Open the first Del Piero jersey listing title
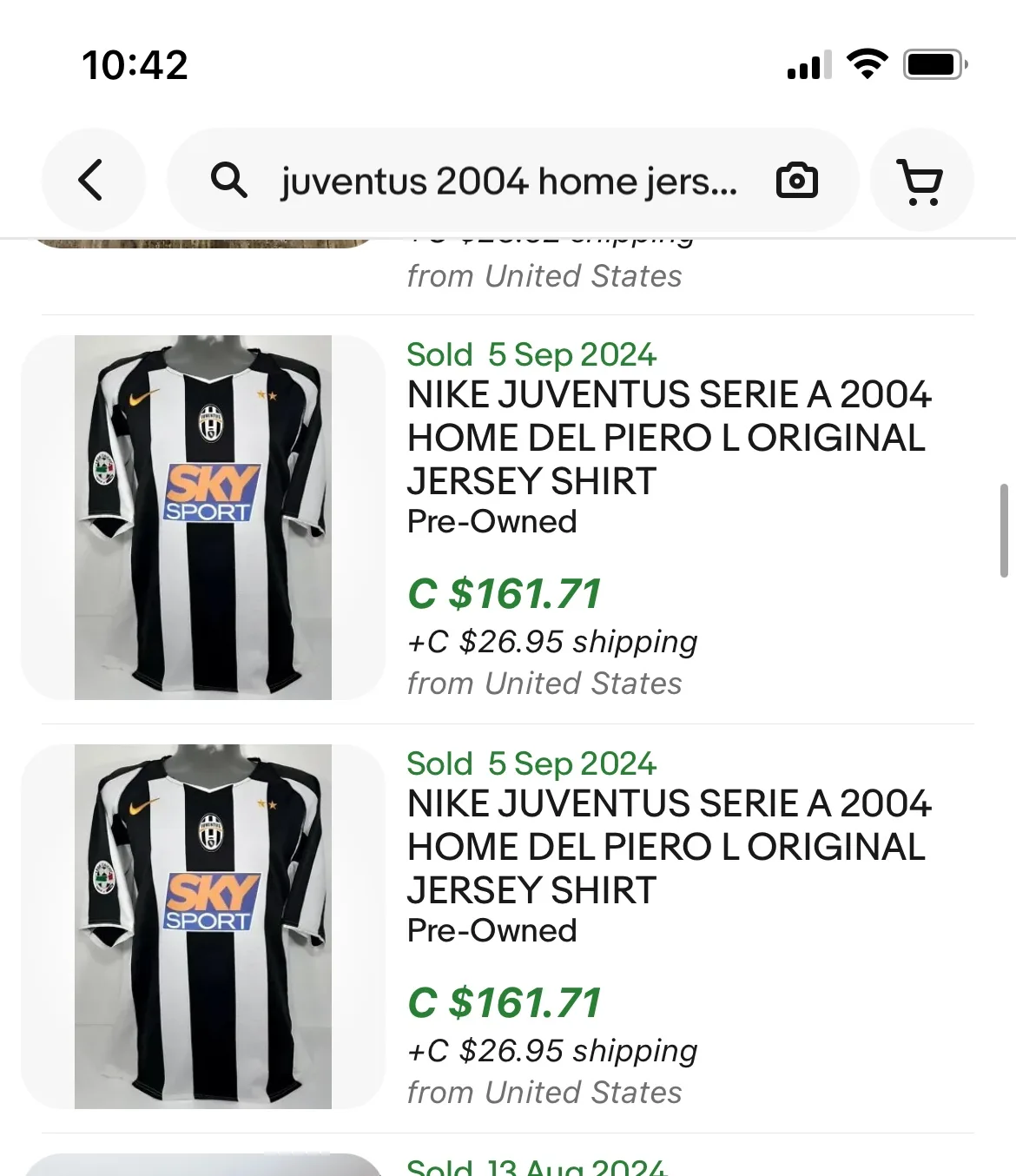 [669, 438]
